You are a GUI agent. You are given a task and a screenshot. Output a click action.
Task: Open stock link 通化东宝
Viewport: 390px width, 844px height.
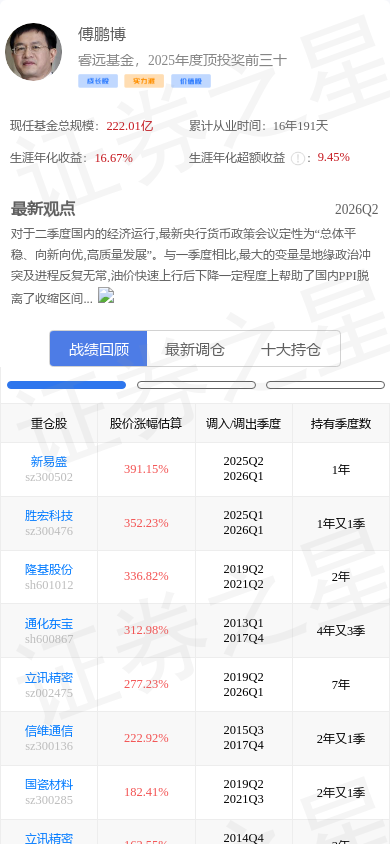(x=48, y=623)
